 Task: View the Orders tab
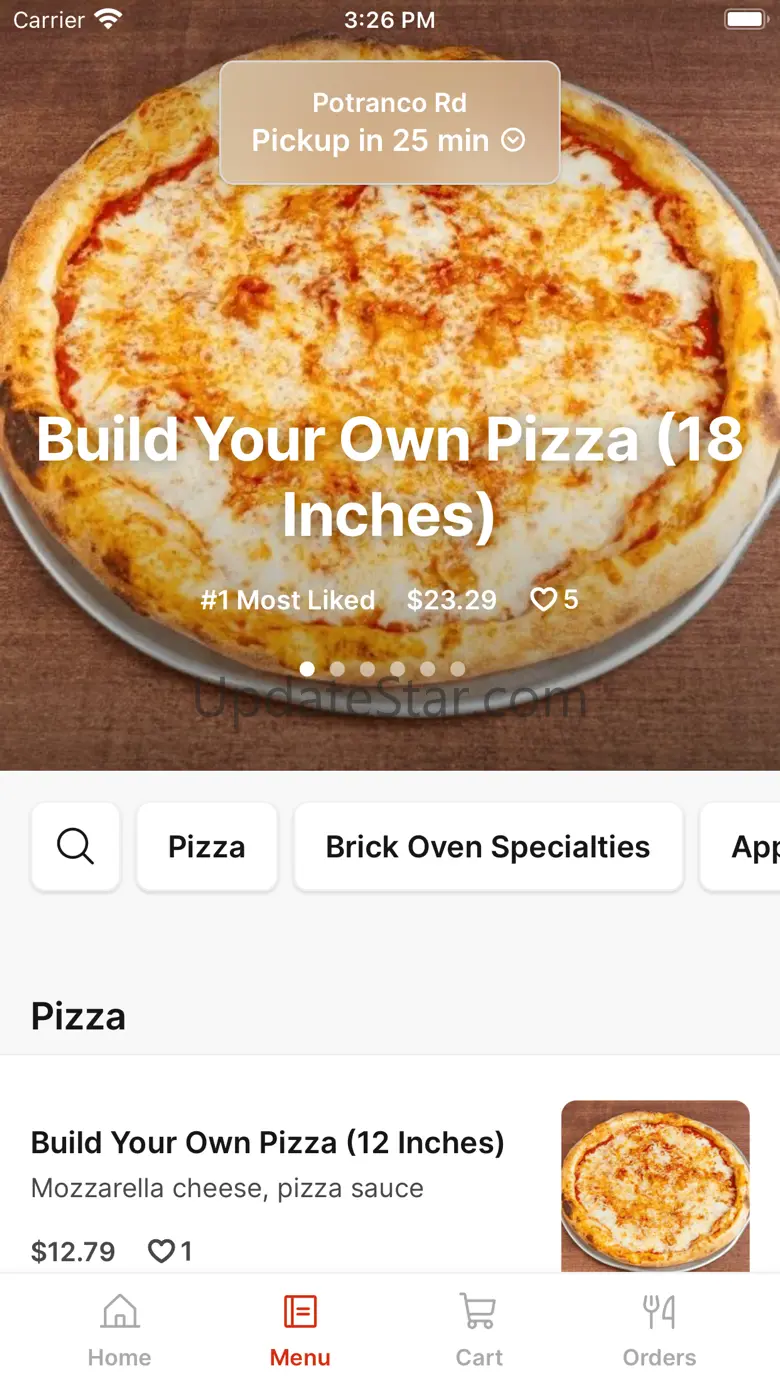[x=659, y=1330]
